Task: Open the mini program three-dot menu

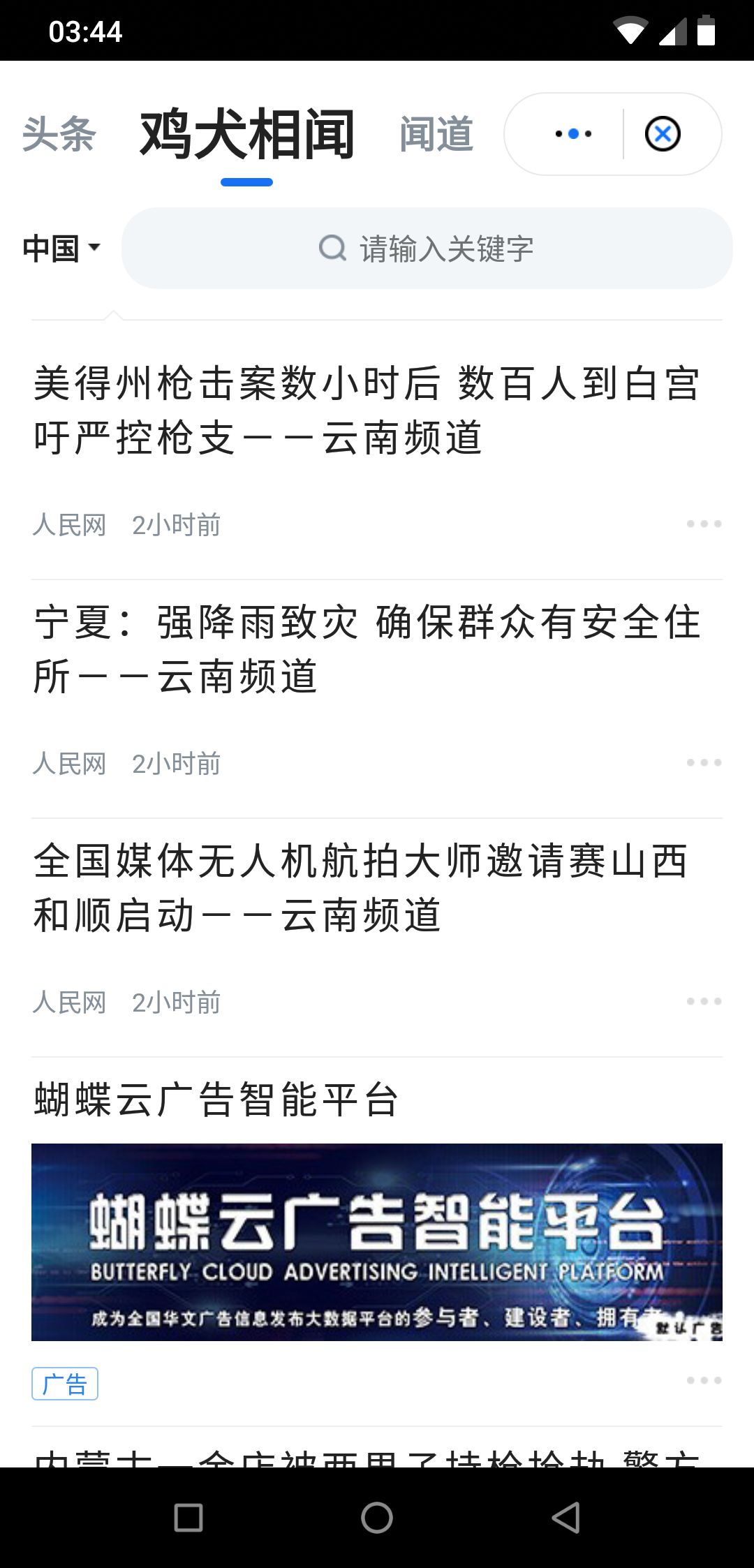Action: 573,133
